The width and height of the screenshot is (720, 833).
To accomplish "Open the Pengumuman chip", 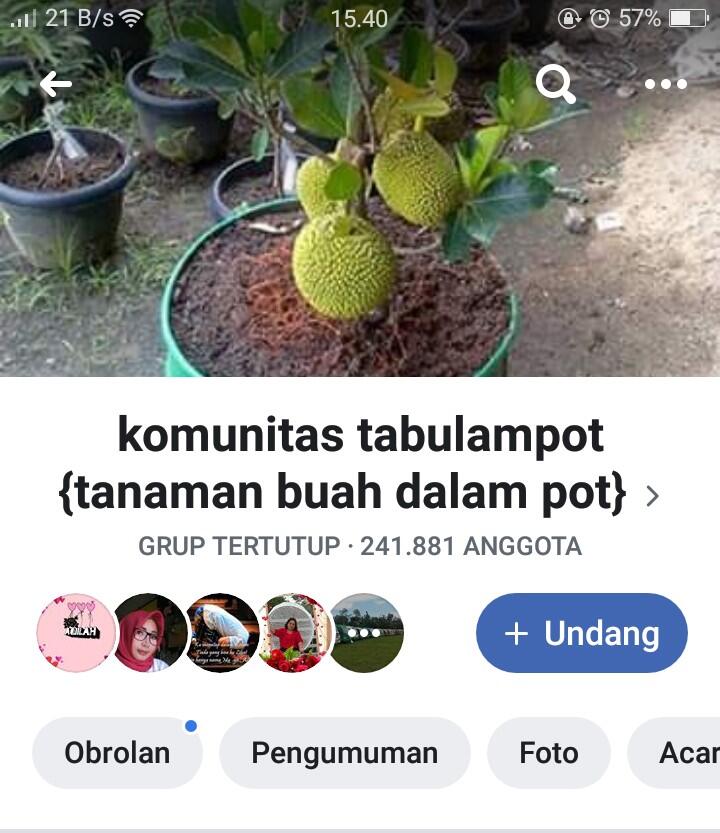I will click(x=344, y=753).
